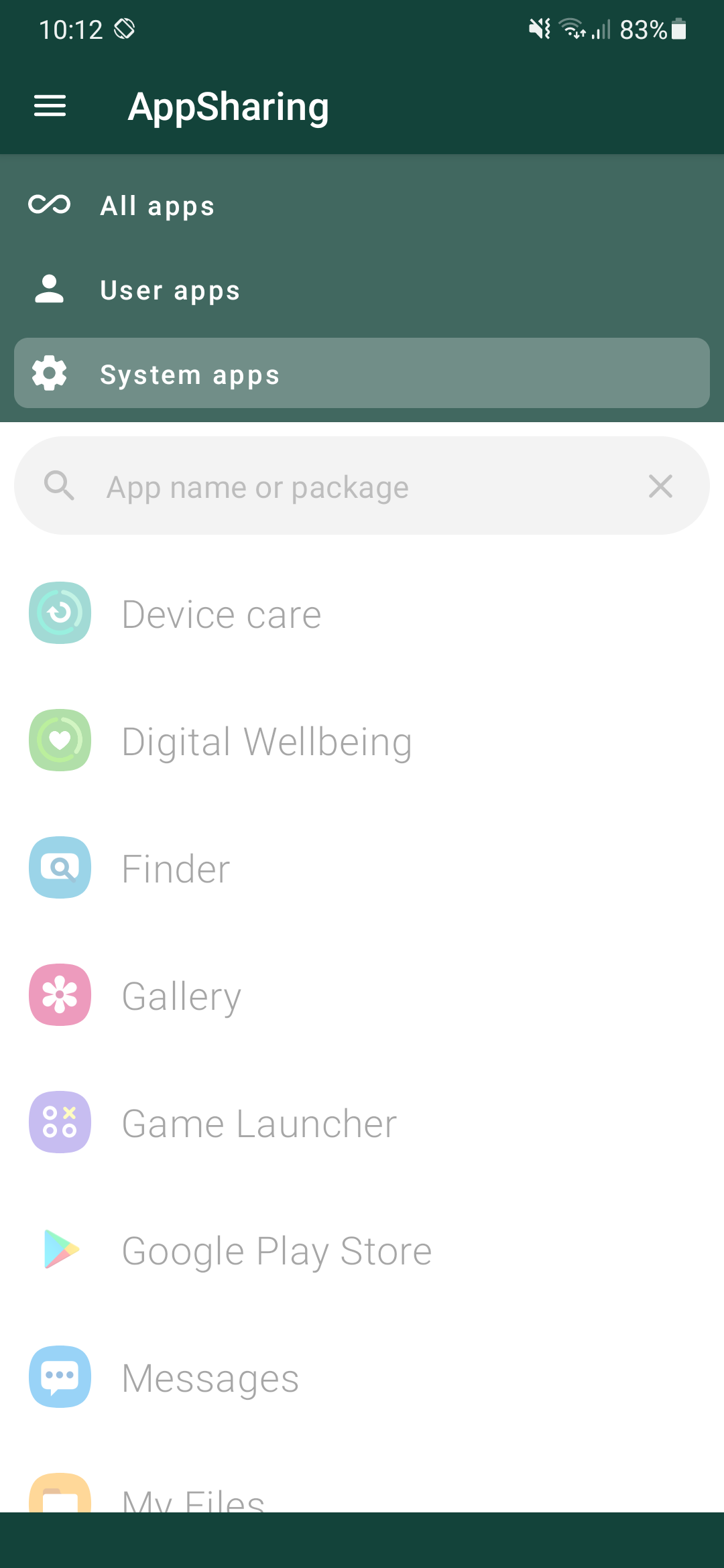Tap the hamburger menu button
This screenshot has height=1568, width=724.
(x=50, y=106)
